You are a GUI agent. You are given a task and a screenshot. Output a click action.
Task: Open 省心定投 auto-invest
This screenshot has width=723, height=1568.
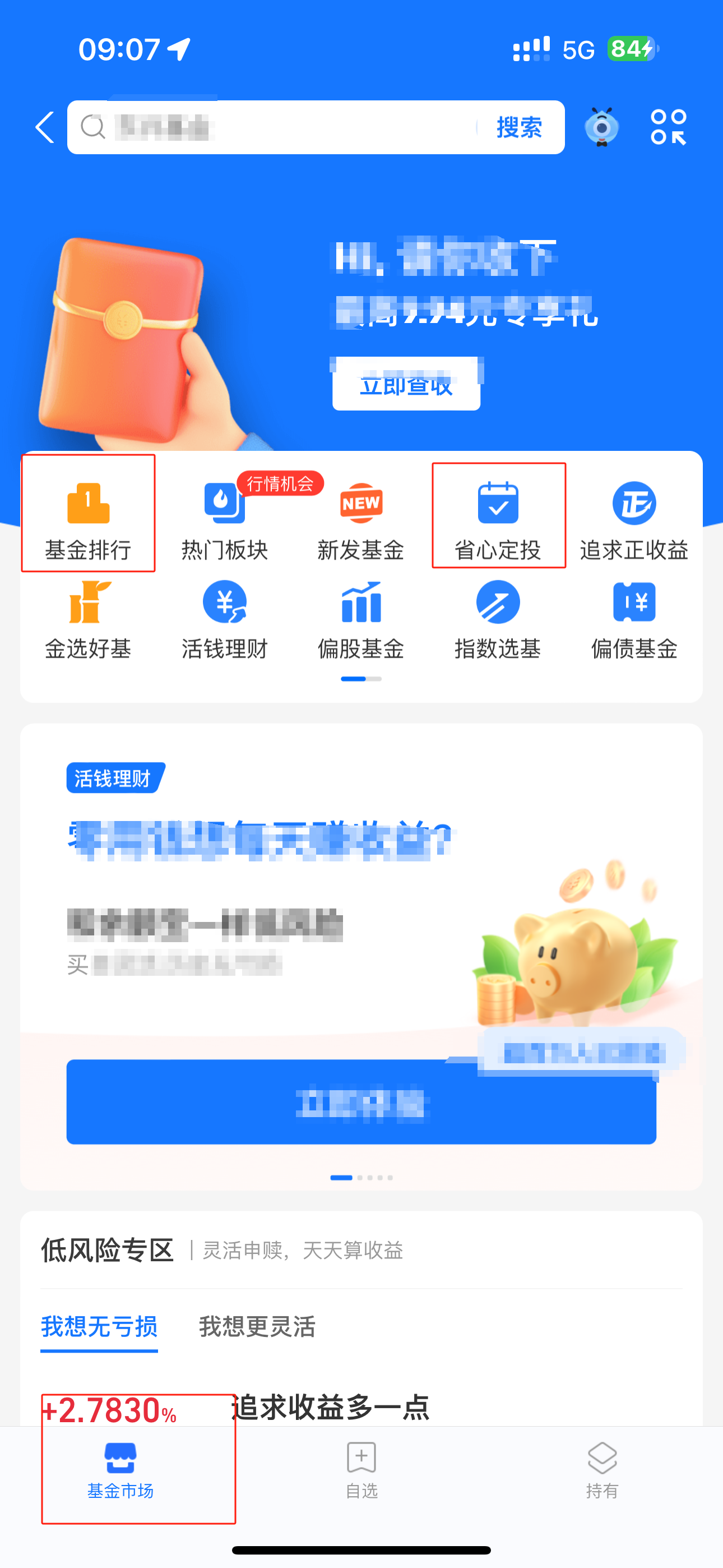tap(498, 519)
